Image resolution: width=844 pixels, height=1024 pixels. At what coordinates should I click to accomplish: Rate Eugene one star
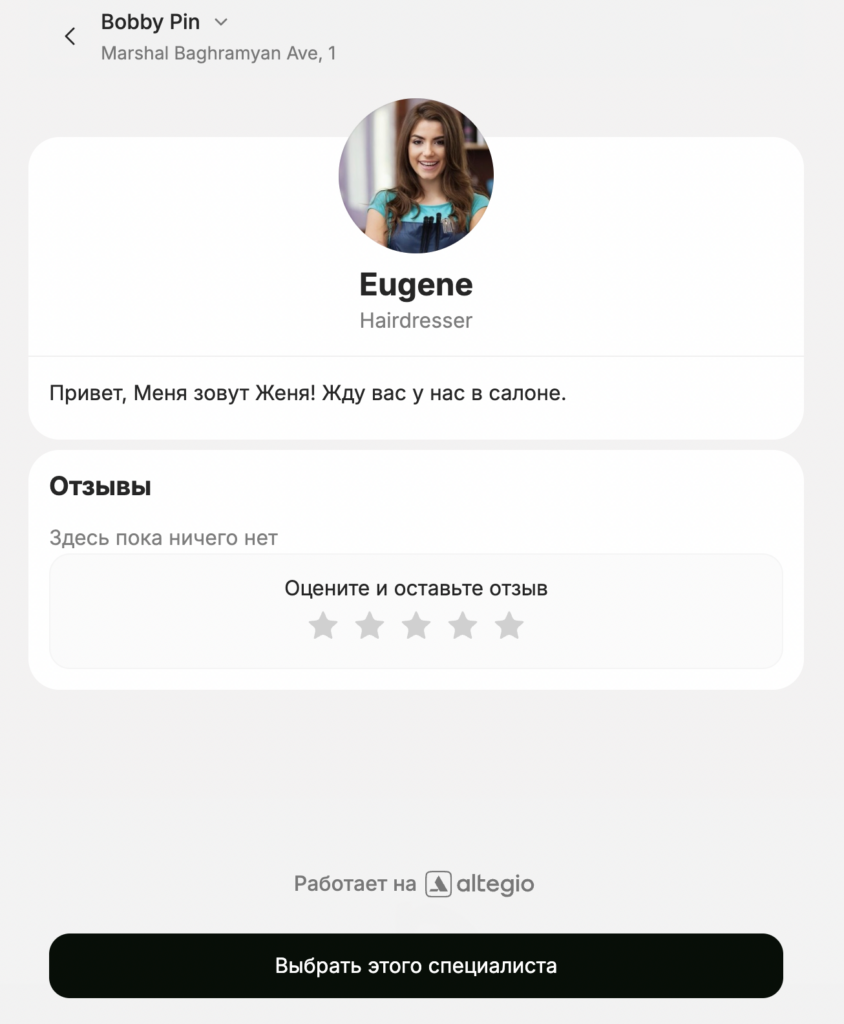tap(323, 626)
